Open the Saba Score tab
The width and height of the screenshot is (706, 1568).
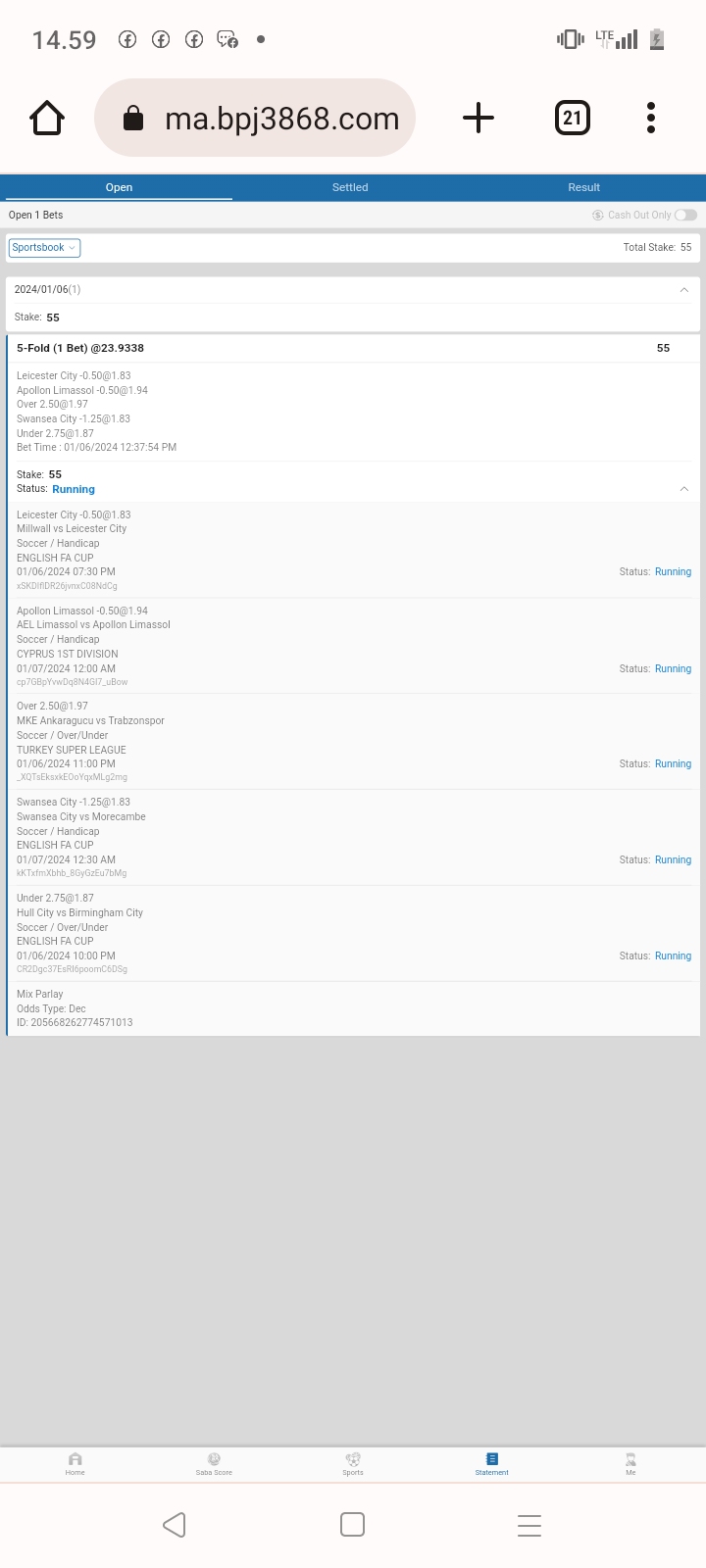point(214,1463)
